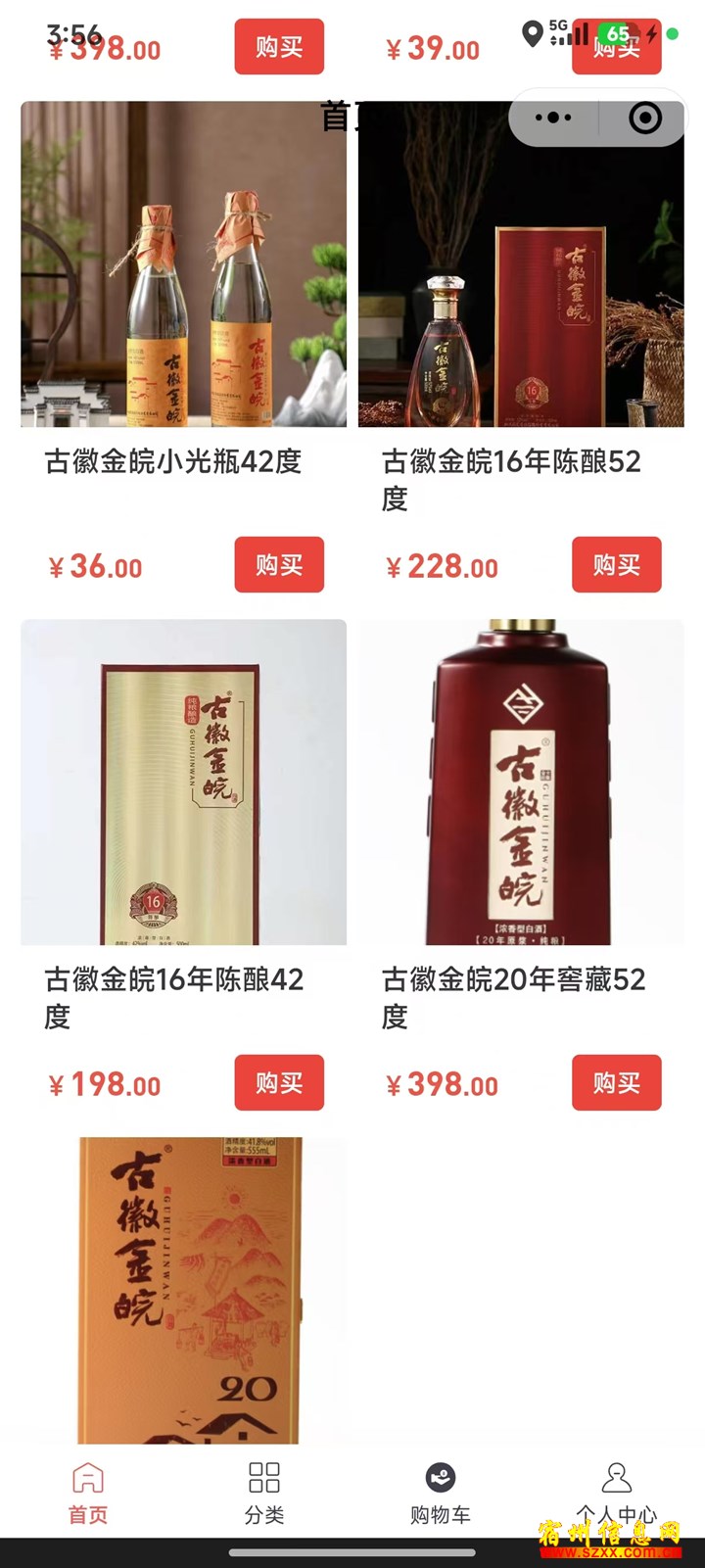The height and width of the screenshot is (1568, 705).
Task: Buy the ¥398.00 古徽金皖20年窖藏52度
Action: tap(616, 1082)
